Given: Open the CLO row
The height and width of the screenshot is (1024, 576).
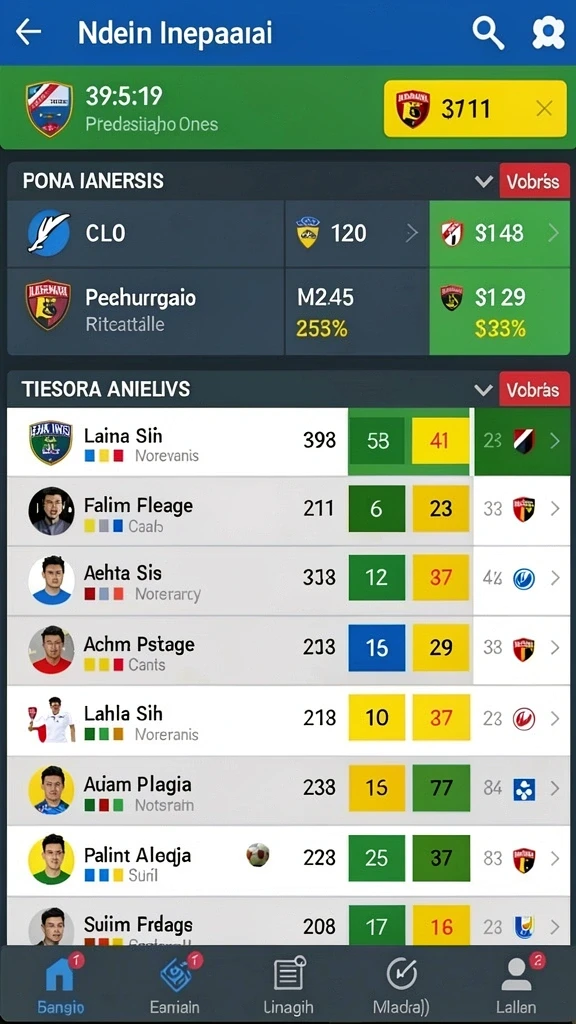Looking at the screenshot, I should coord(146,233).
